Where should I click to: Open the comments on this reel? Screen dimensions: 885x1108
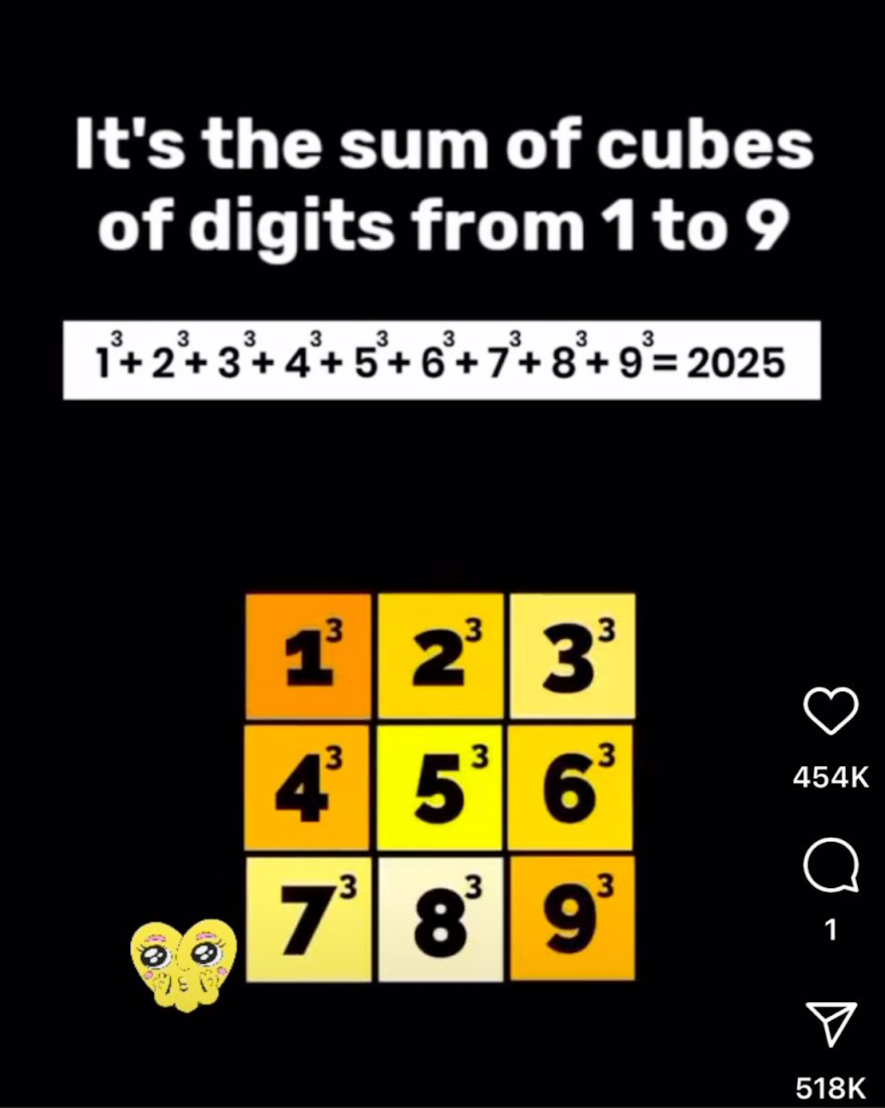[831, 865]
